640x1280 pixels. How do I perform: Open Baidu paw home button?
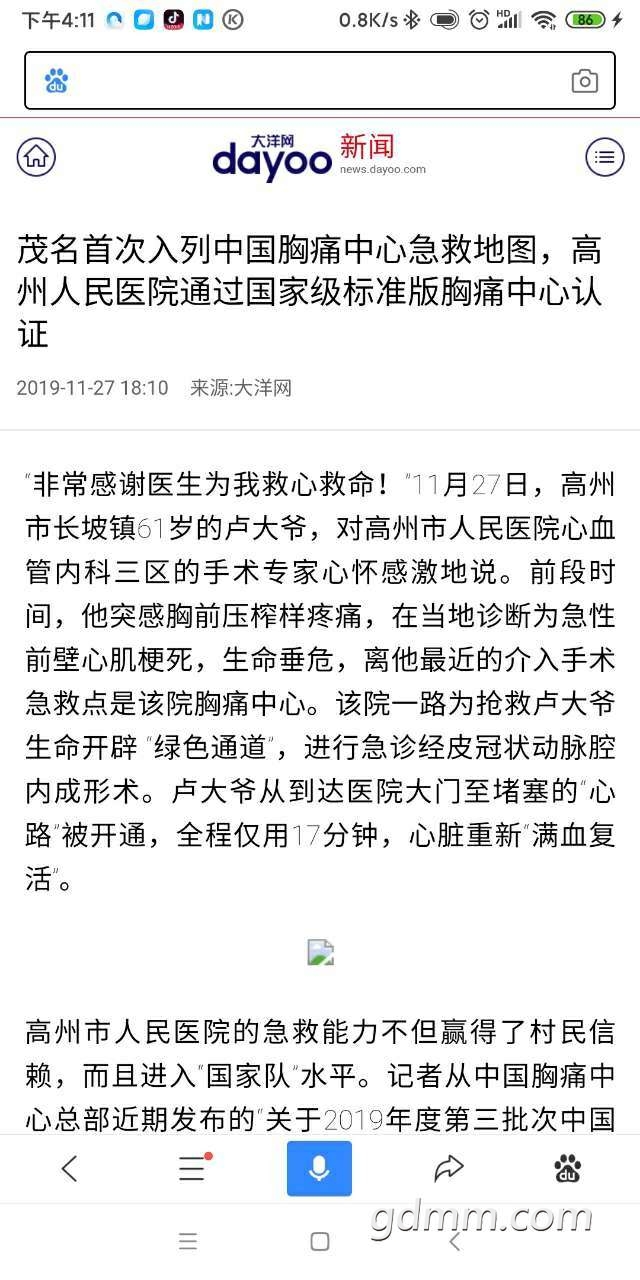[x=568, y=1168]
